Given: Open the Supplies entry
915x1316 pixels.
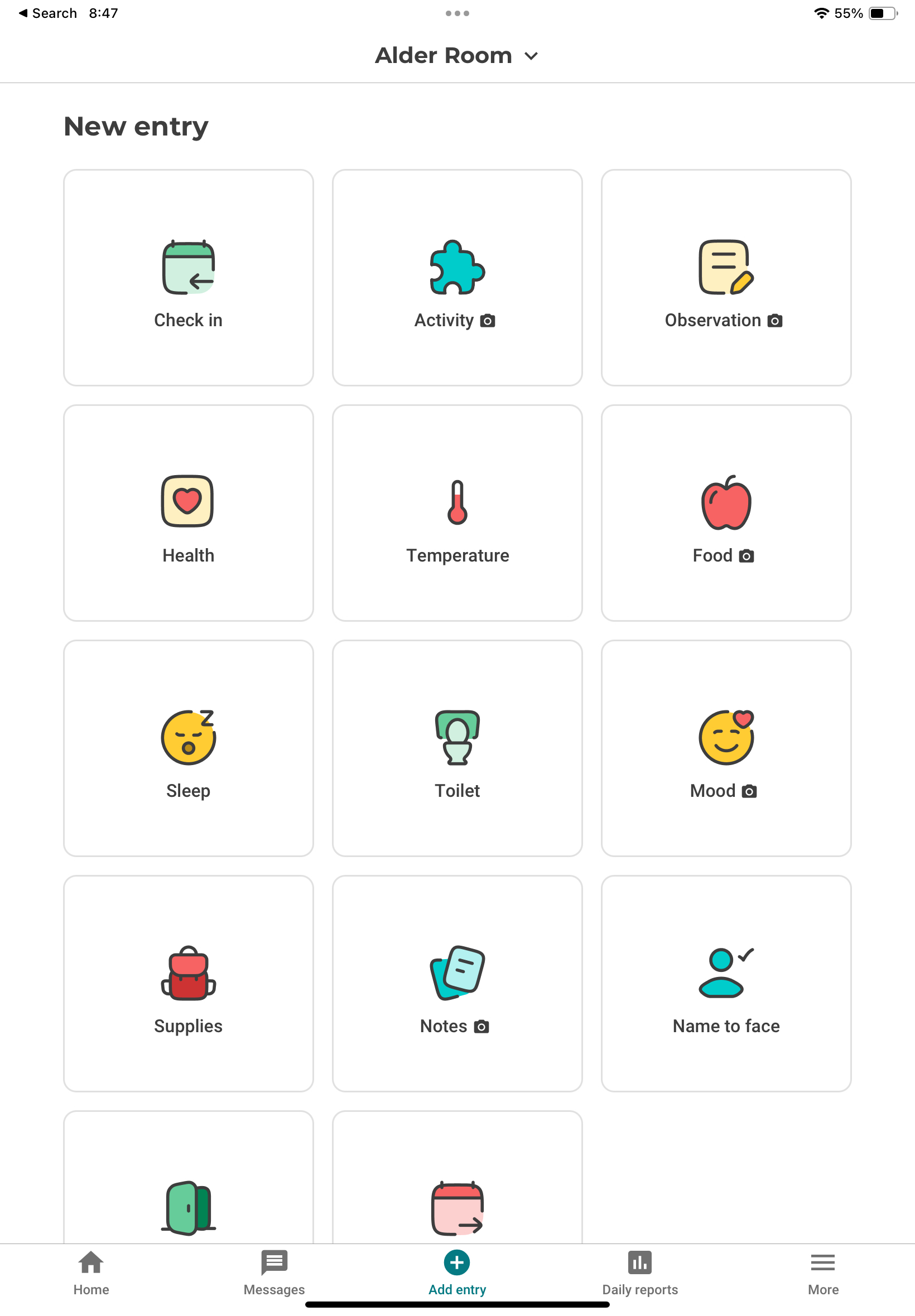Looking at the screenshot, I should (188, 983).
